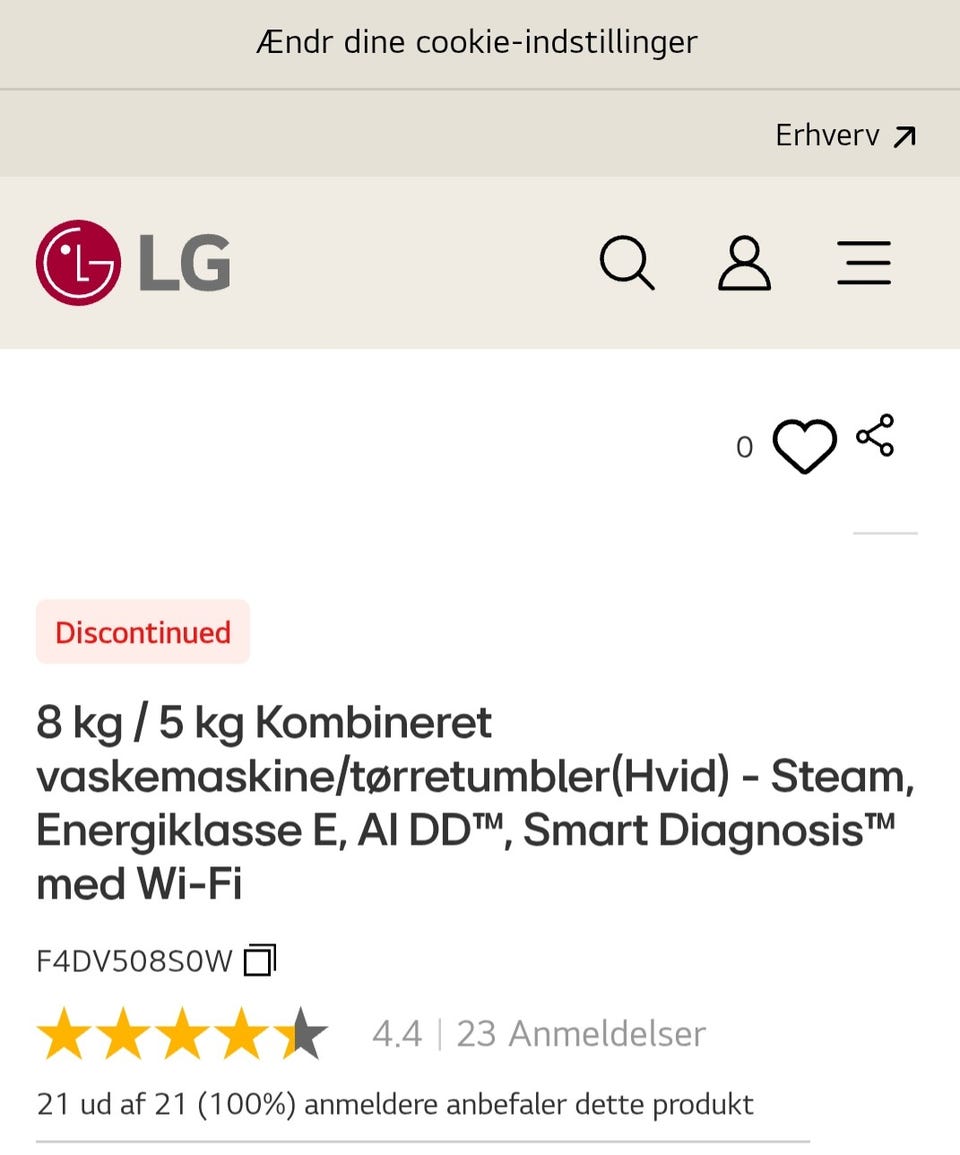This screenshot has height=1155, width=960.
Task: Add product to wishlist with heart
Action: point(804,446)
